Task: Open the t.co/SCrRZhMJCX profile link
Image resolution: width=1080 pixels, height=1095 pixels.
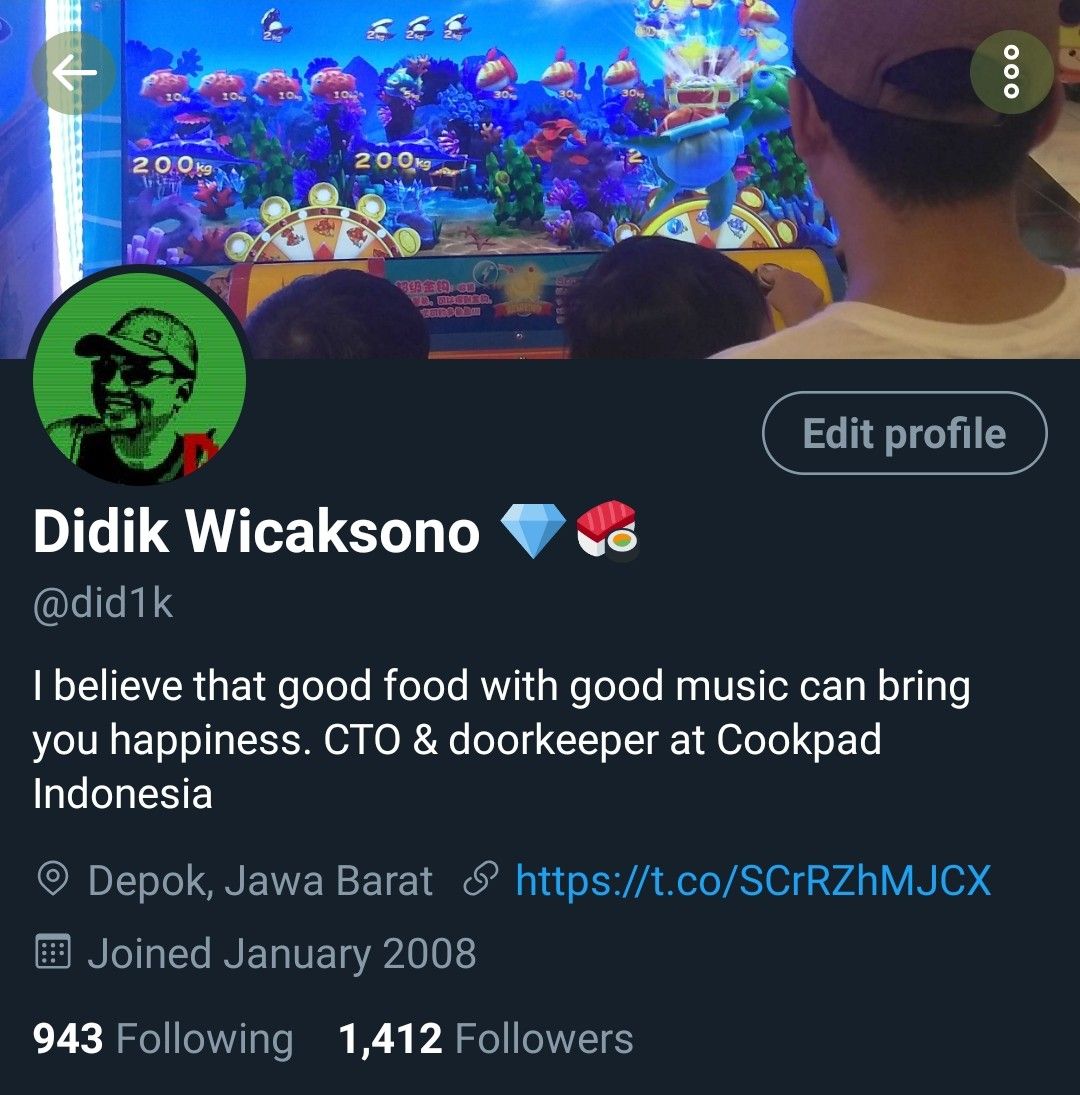Action: 752,881
